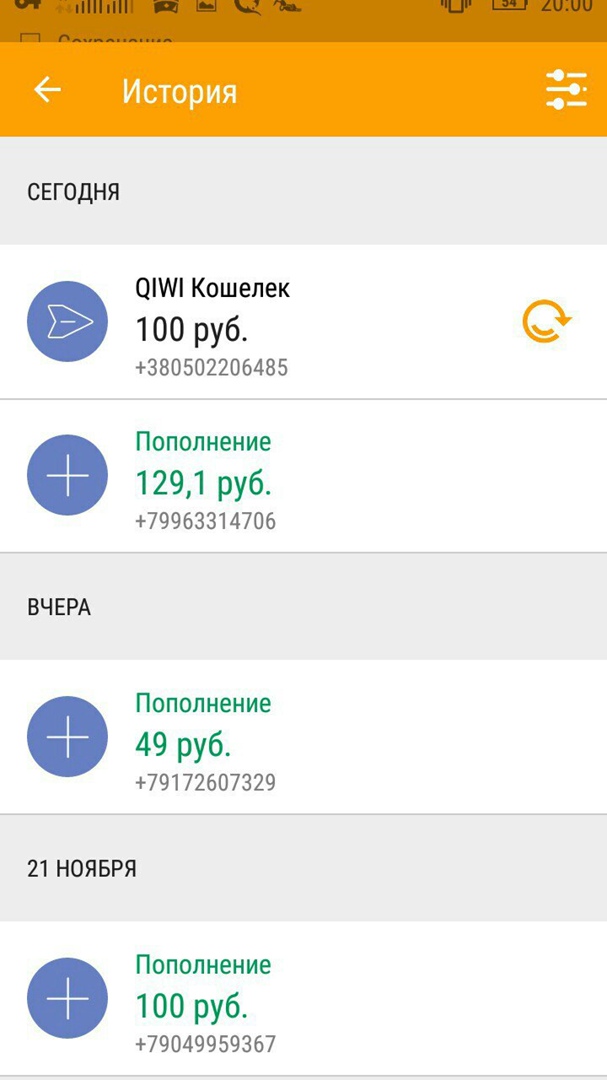Repeat the QIWI Кошелек 100 руб. payment

click(x=547, y=322)
